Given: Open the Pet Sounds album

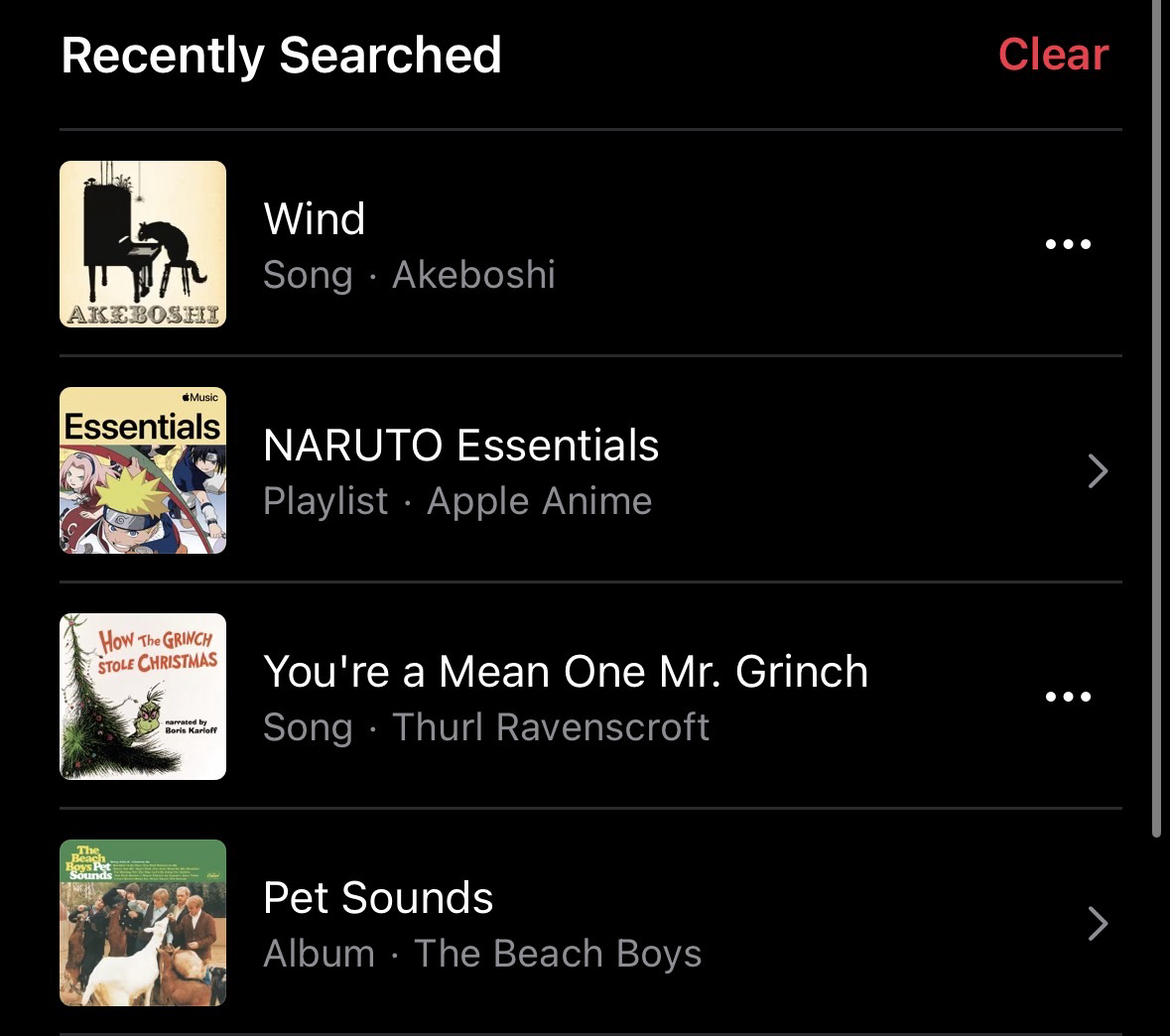Looking at the screenshot, I should (x=480, y=923).
